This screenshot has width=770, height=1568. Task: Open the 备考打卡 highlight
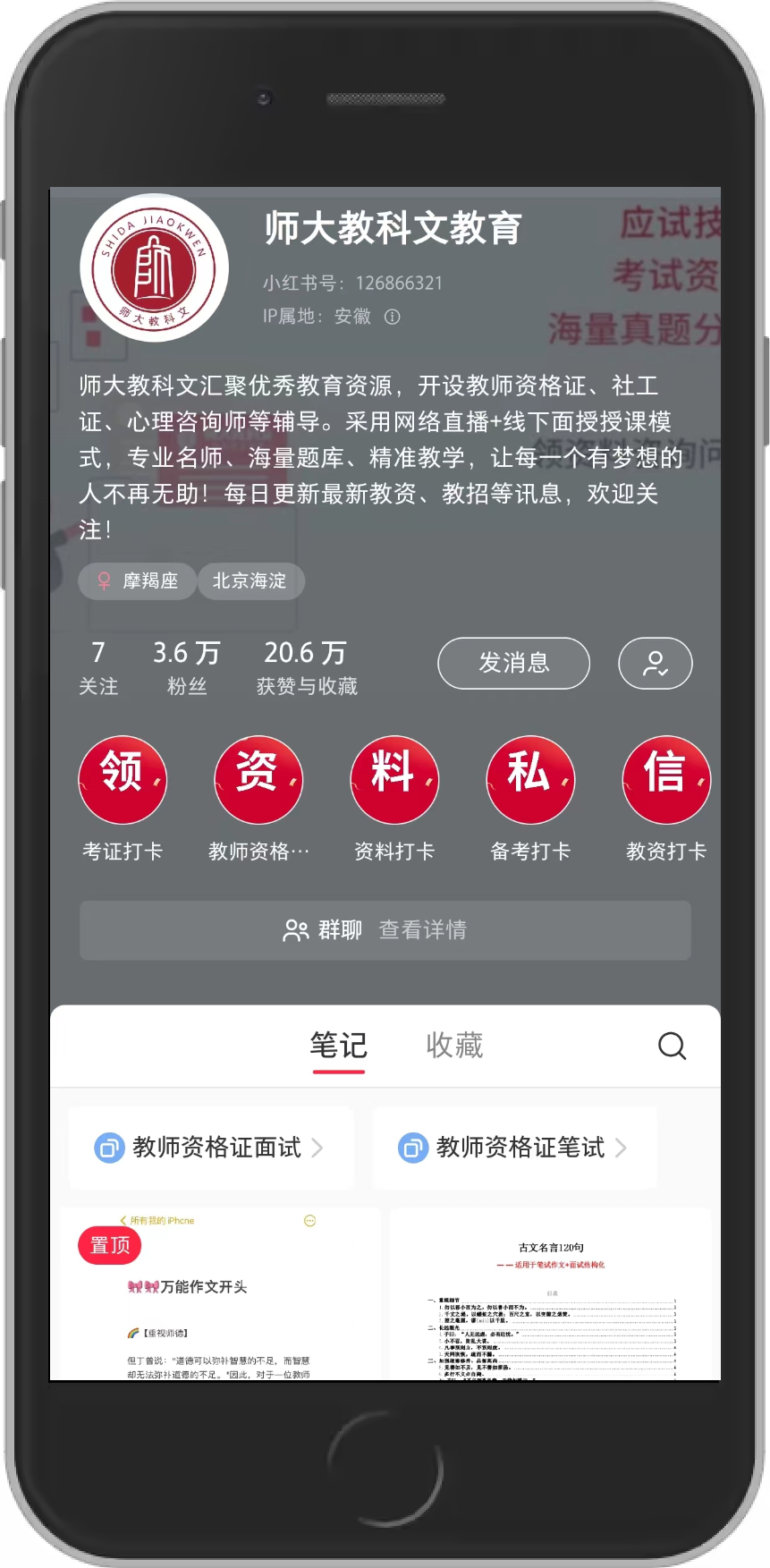pos(530,781)
